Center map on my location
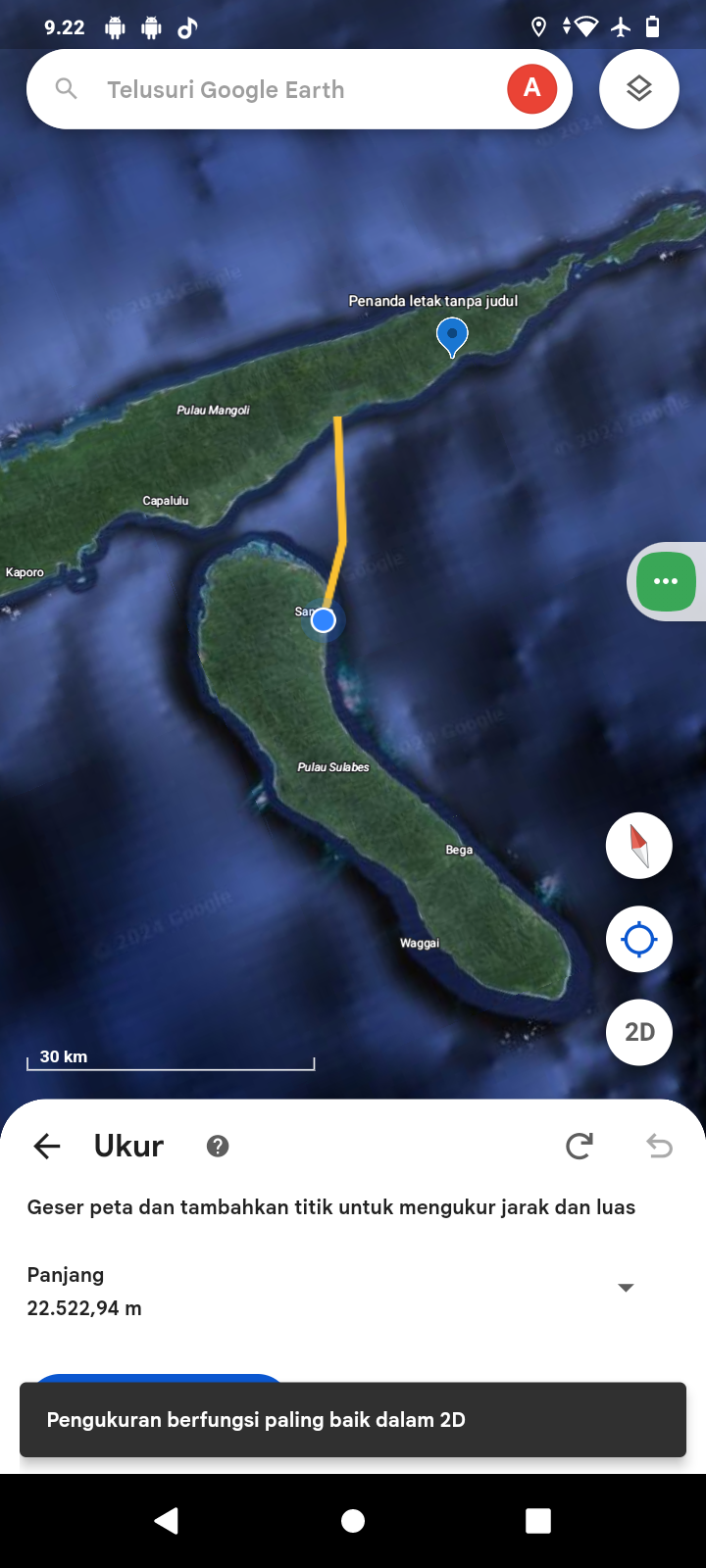The image size is (706, 1568). click(639, 939)
